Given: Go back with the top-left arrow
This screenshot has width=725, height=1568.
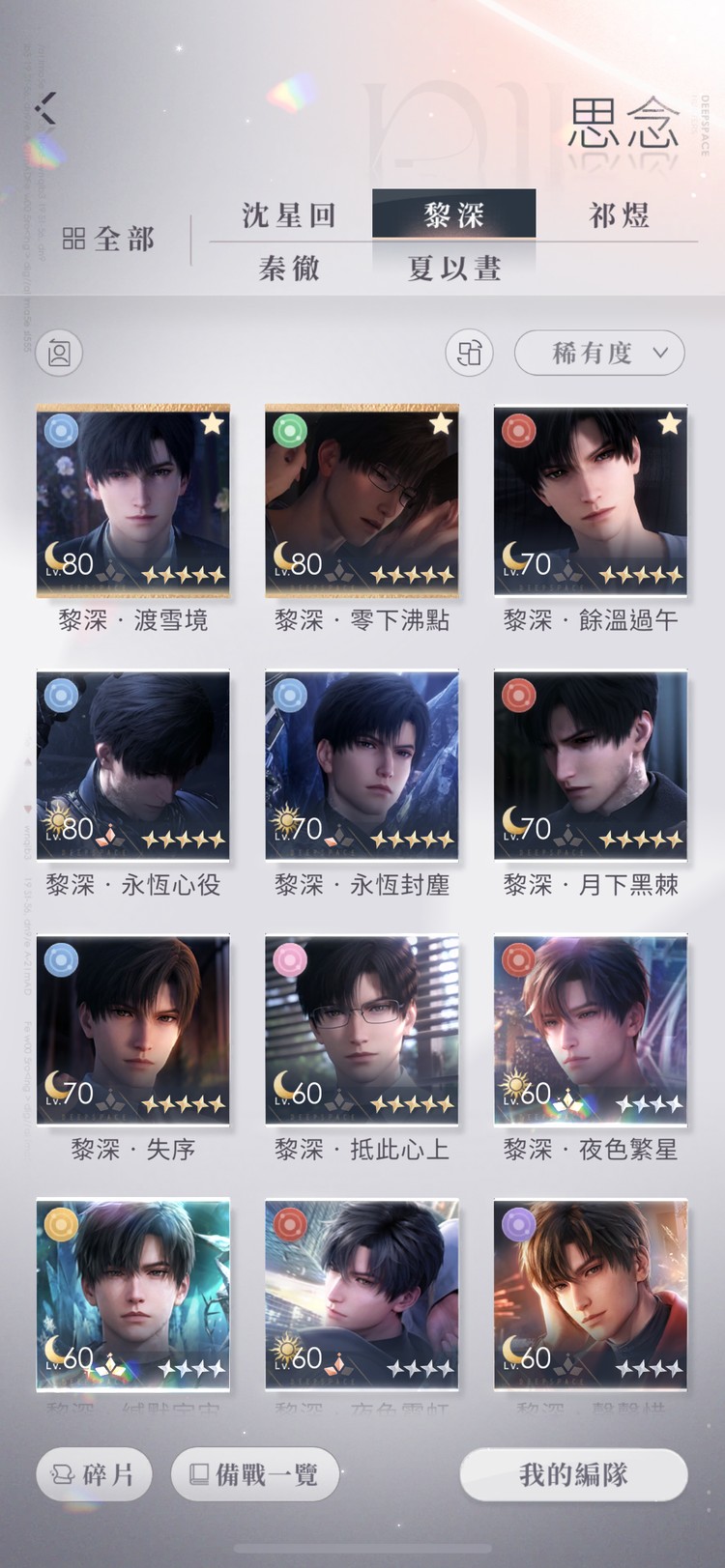Looking at the screenshot, I should [x=45, y=108].
